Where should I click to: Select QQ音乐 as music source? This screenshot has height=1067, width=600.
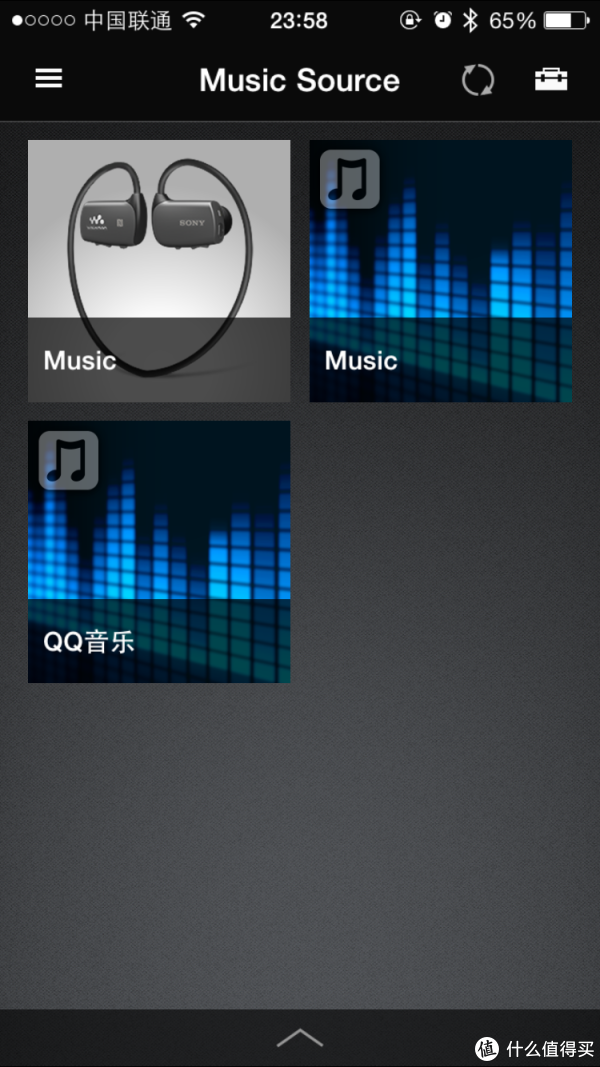[159, 552]
